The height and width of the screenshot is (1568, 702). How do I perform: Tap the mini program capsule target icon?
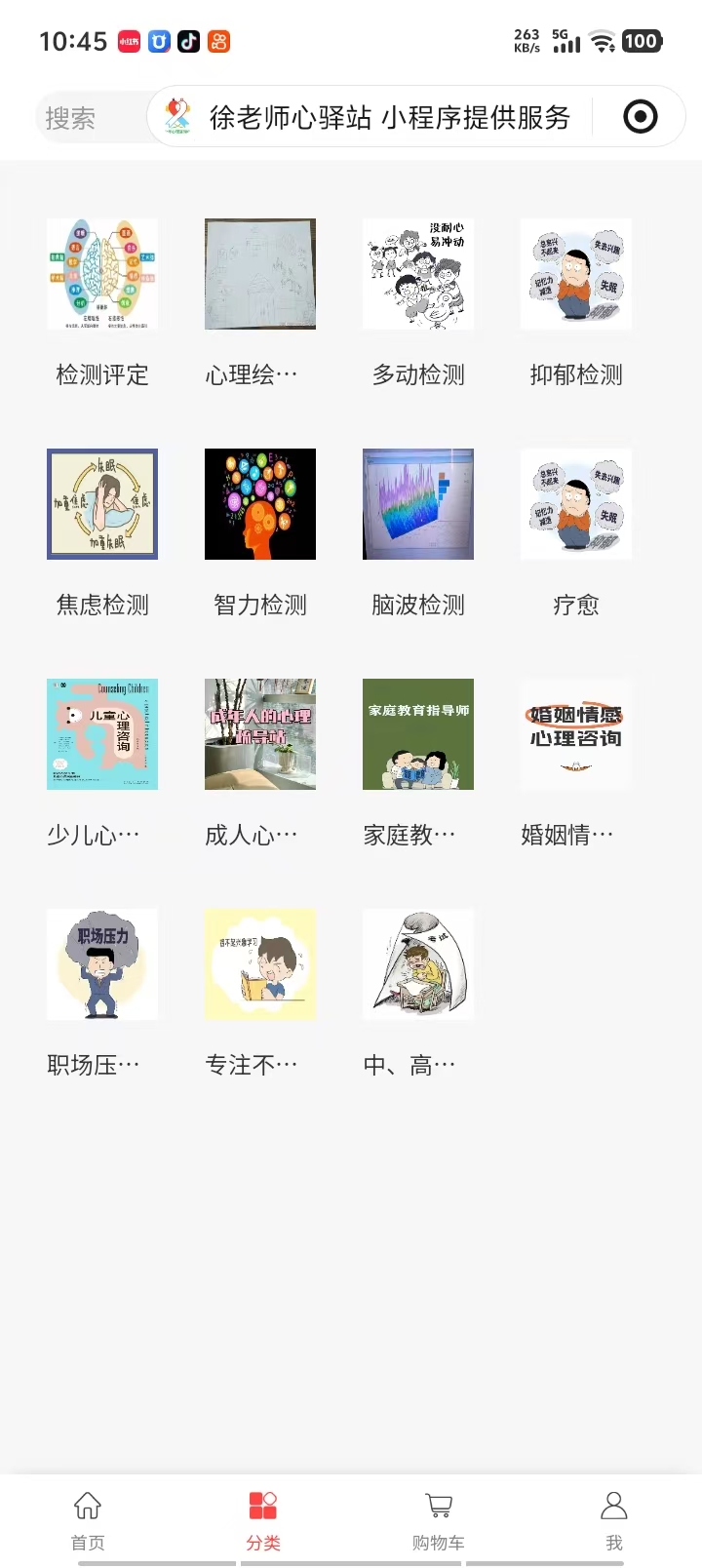[x=640, y=117]
